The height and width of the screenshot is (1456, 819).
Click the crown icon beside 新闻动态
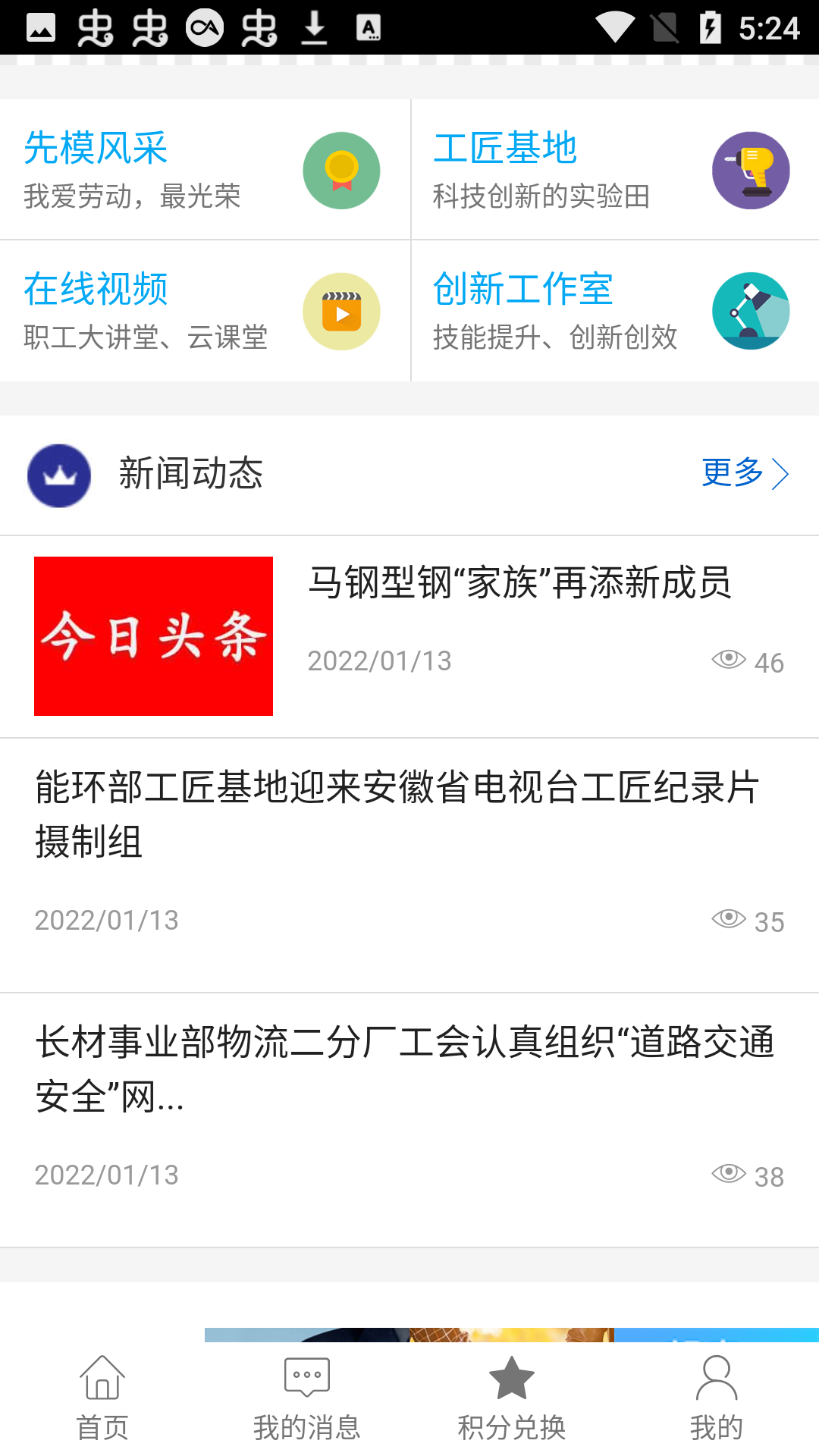click(59, 475)
